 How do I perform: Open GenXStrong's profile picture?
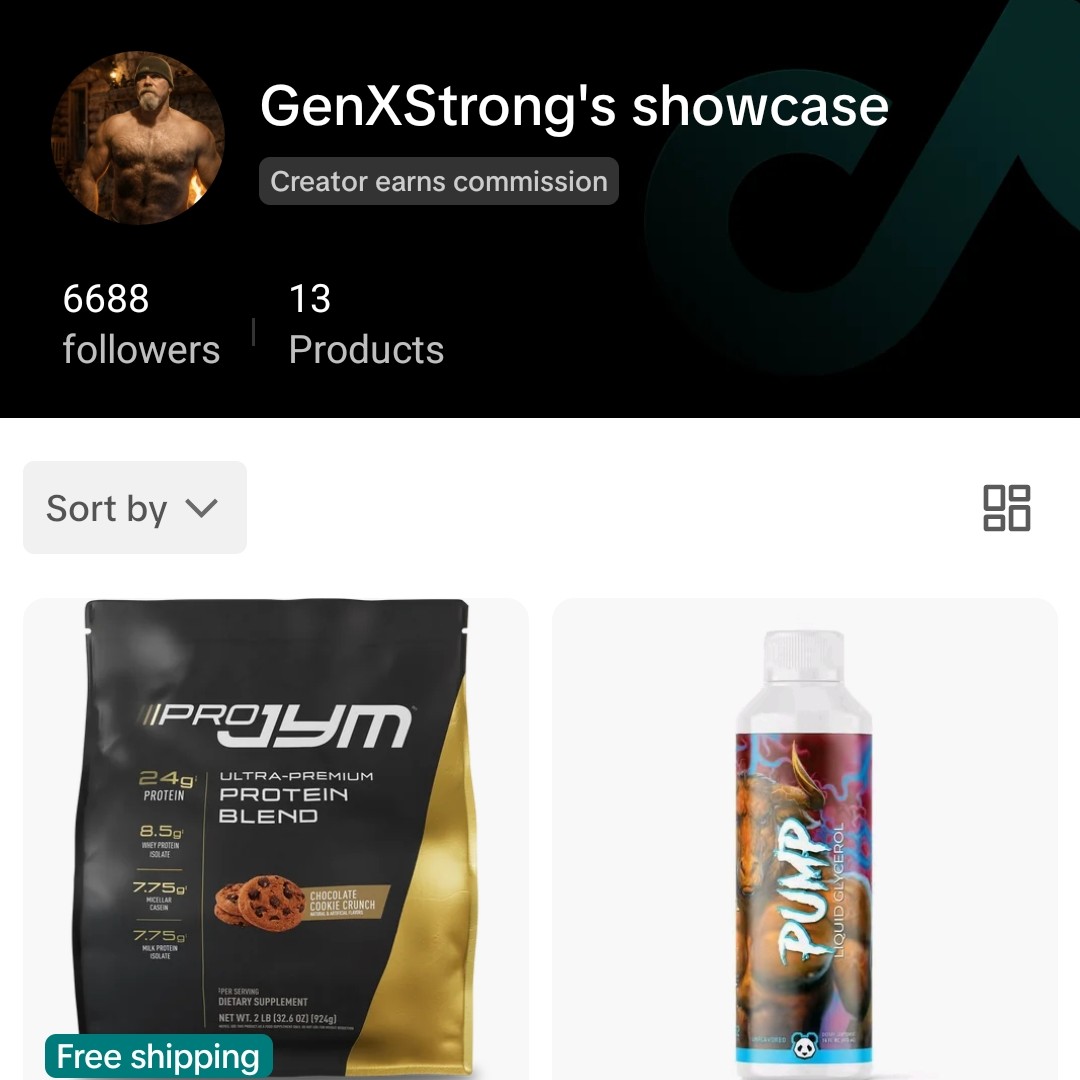(138, 138)
